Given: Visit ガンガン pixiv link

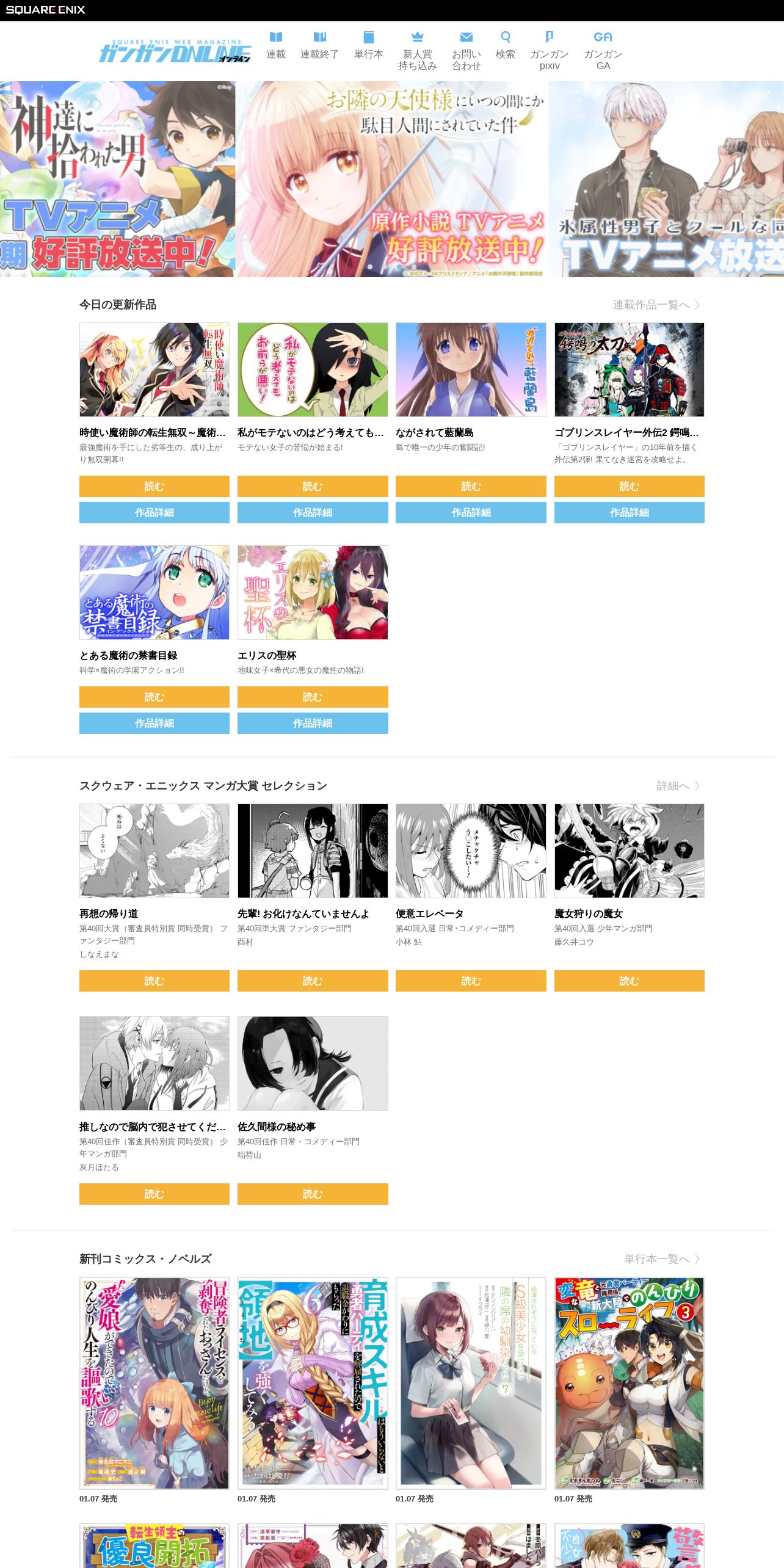Looking at the screenshot, I should pyautogui.click(x=550, y=51).
